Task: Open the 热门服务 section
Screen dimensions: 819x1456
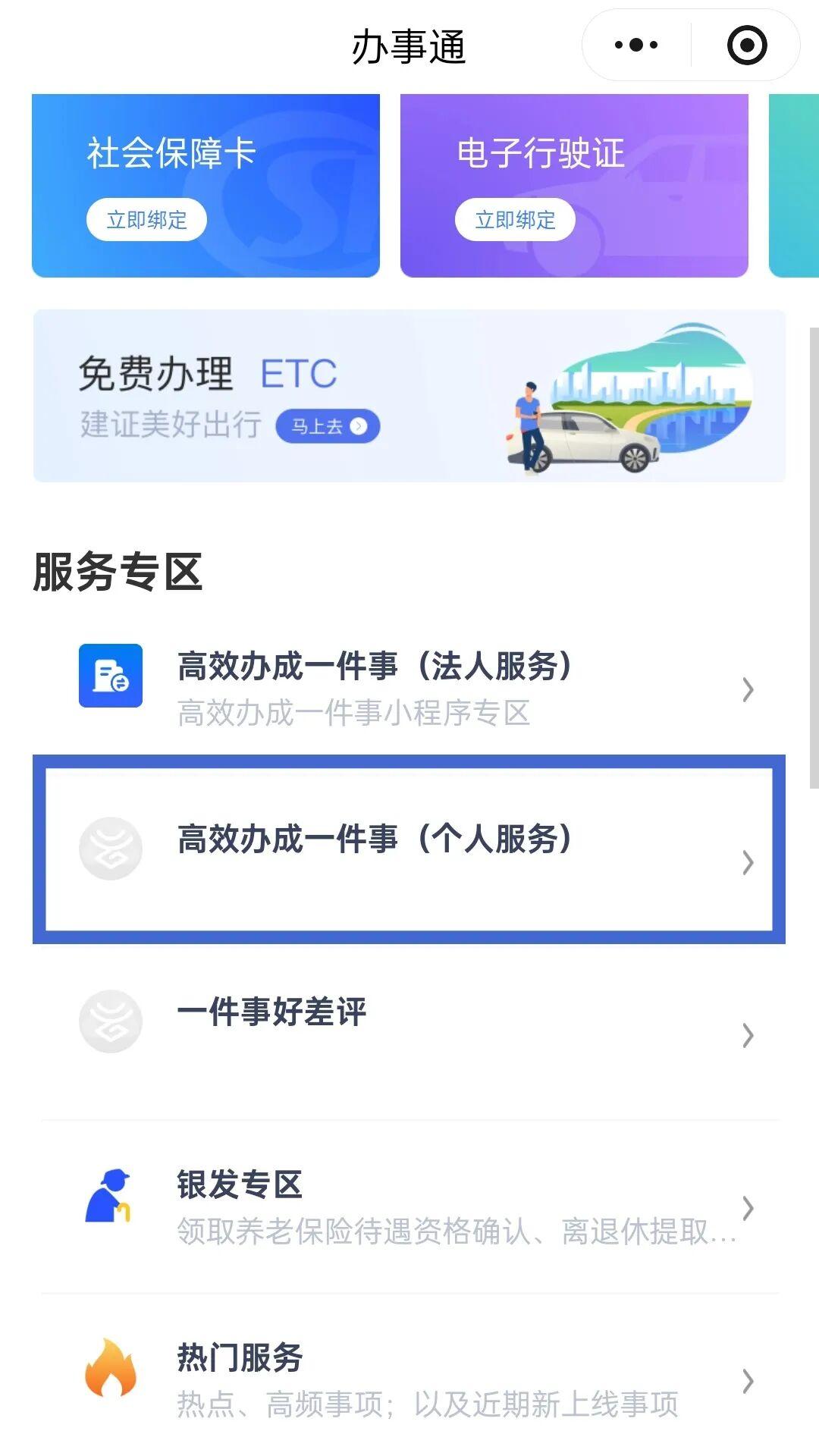Action: pyautogui.click(x=409, y=1379)
